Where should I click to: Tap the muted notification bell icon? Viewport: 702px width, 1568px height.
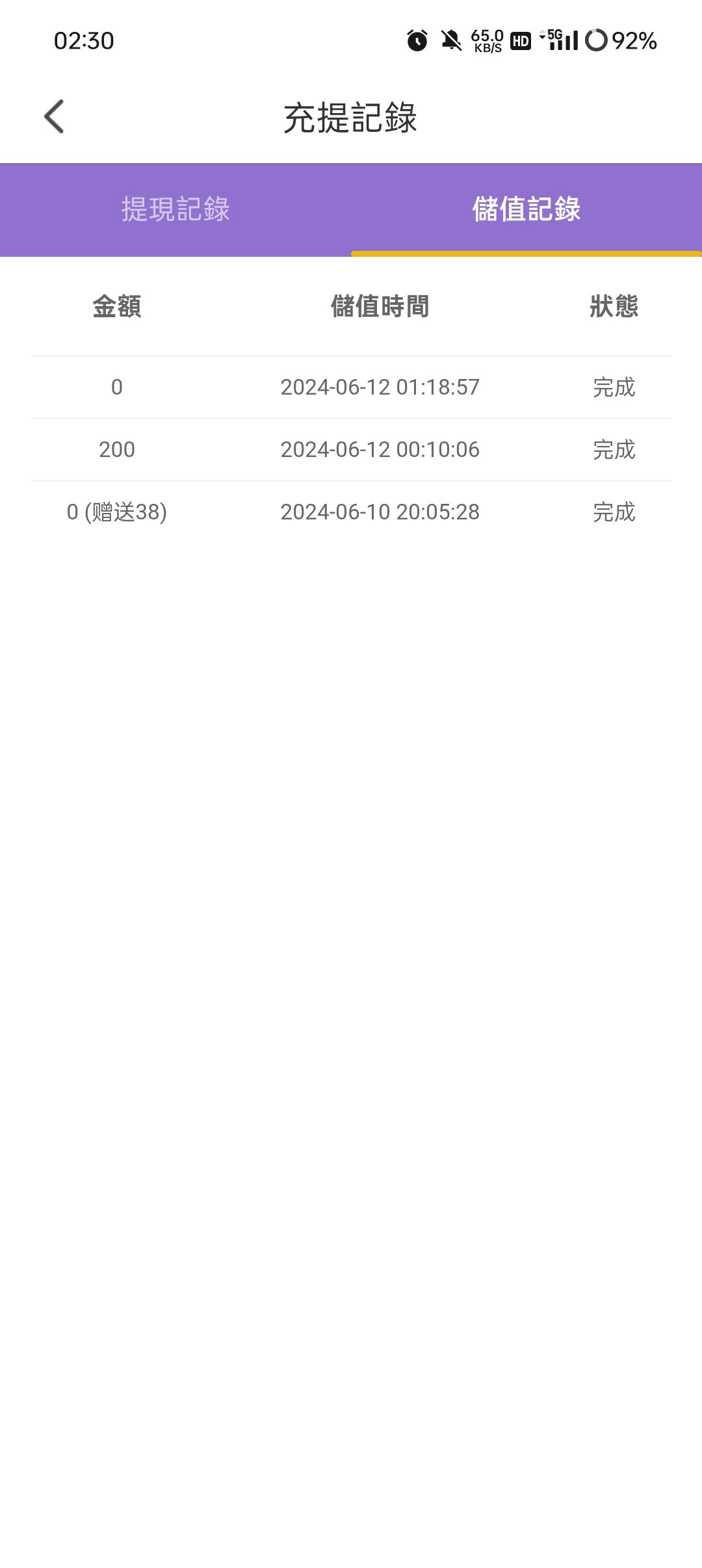(x=451, y=41)
